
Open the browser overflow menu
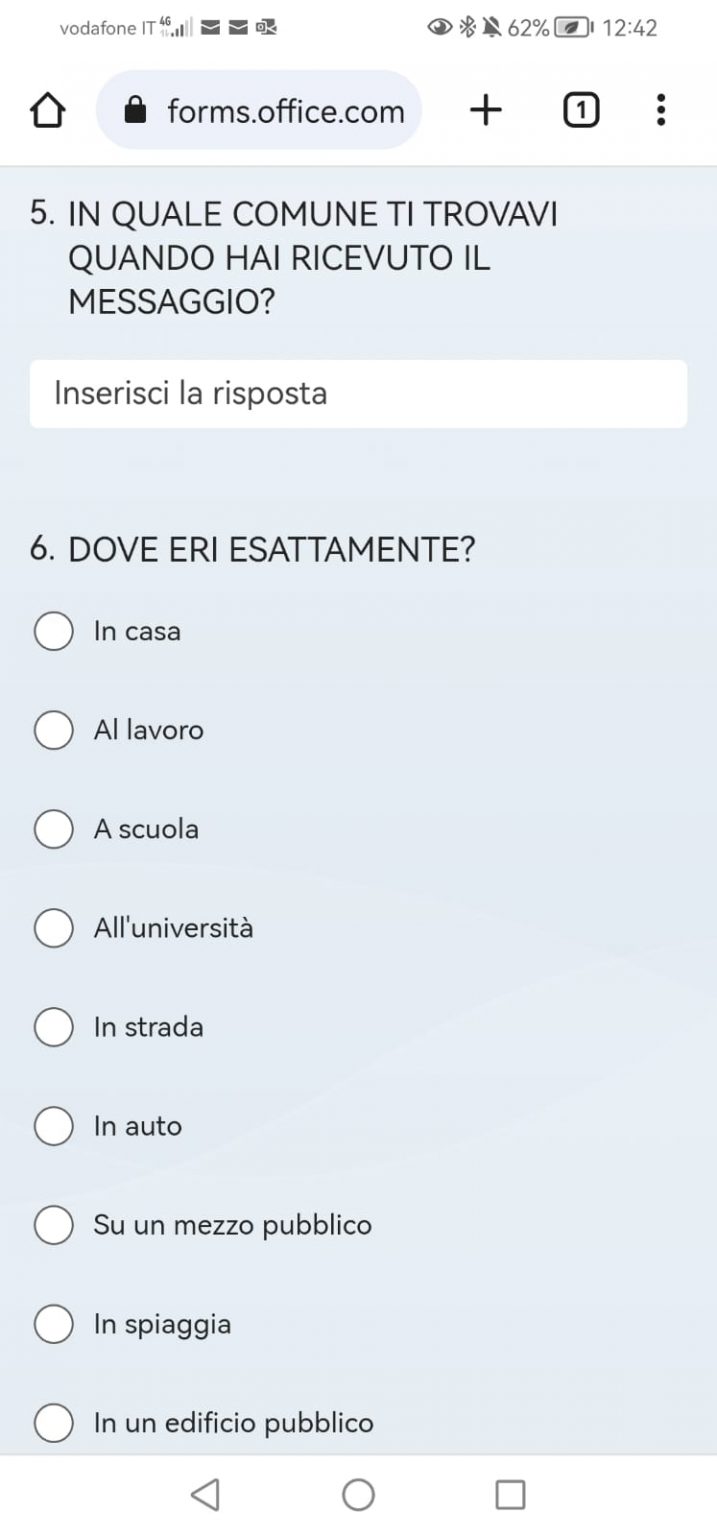tap(660, 110)
